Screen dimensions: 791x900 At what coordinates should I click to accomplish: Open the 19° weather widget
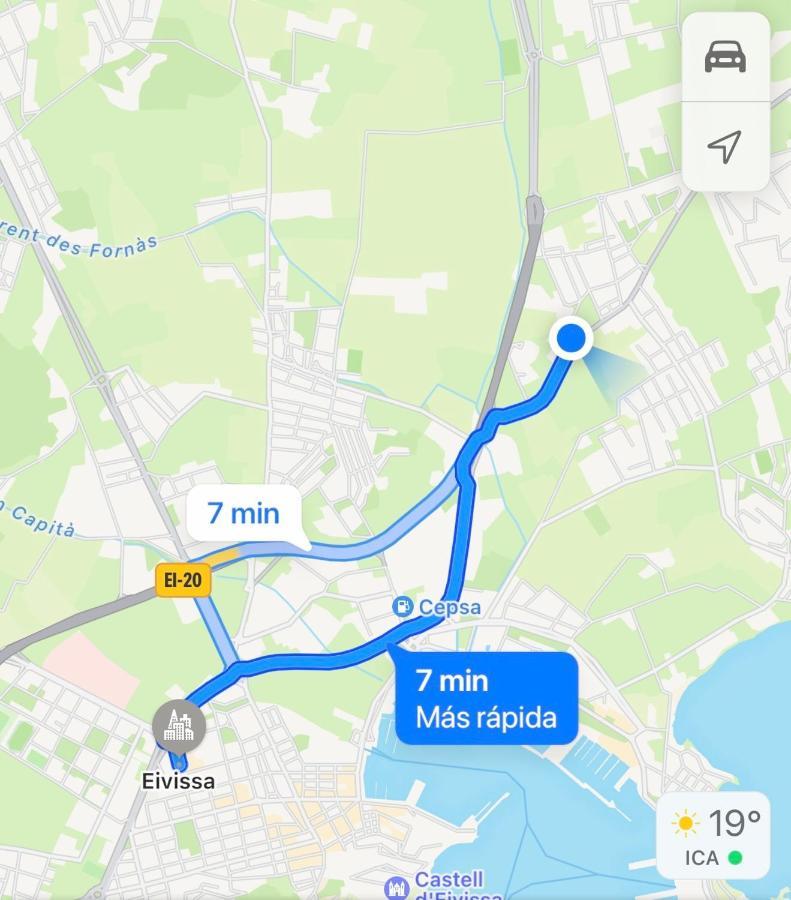(x=713, y=836)
